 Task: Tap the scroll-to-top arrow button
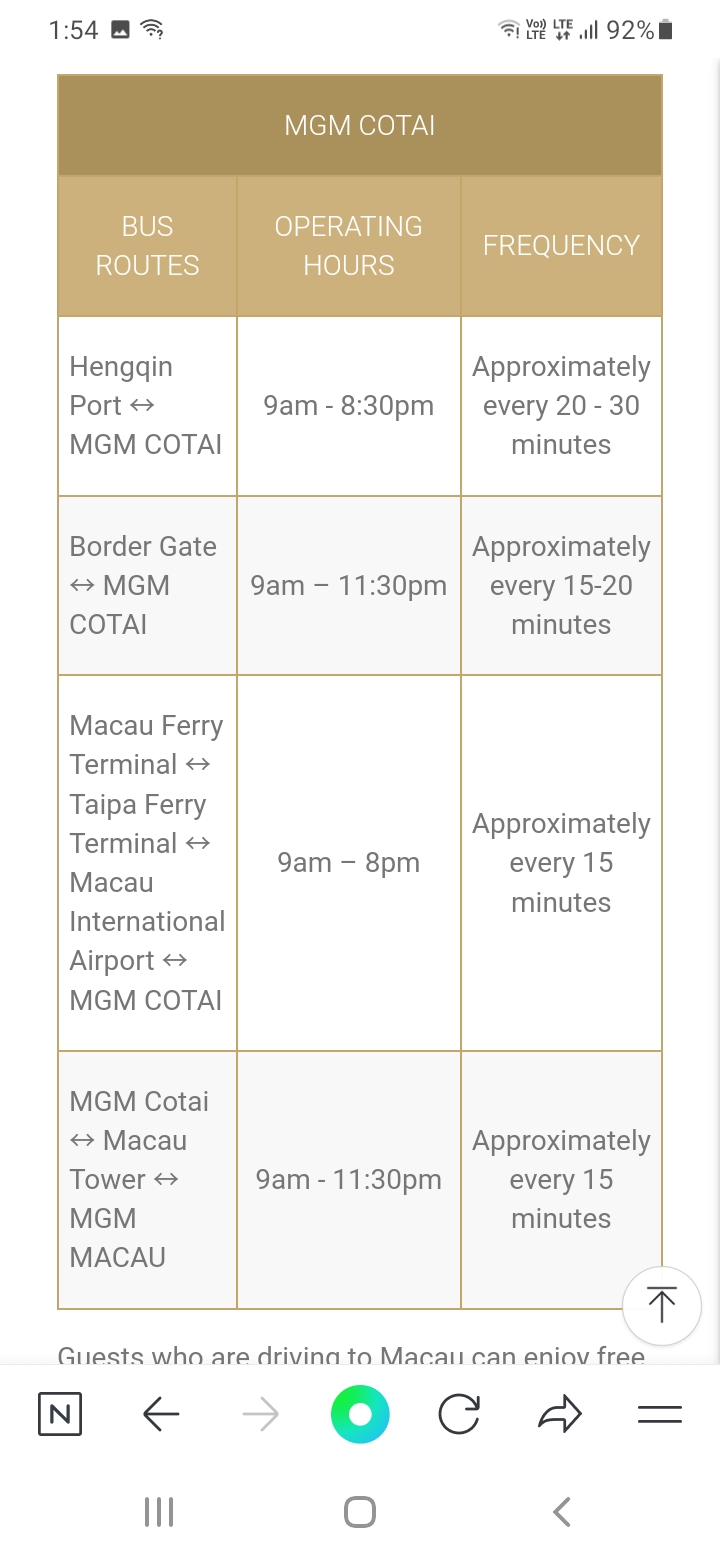pos(661,1306)
